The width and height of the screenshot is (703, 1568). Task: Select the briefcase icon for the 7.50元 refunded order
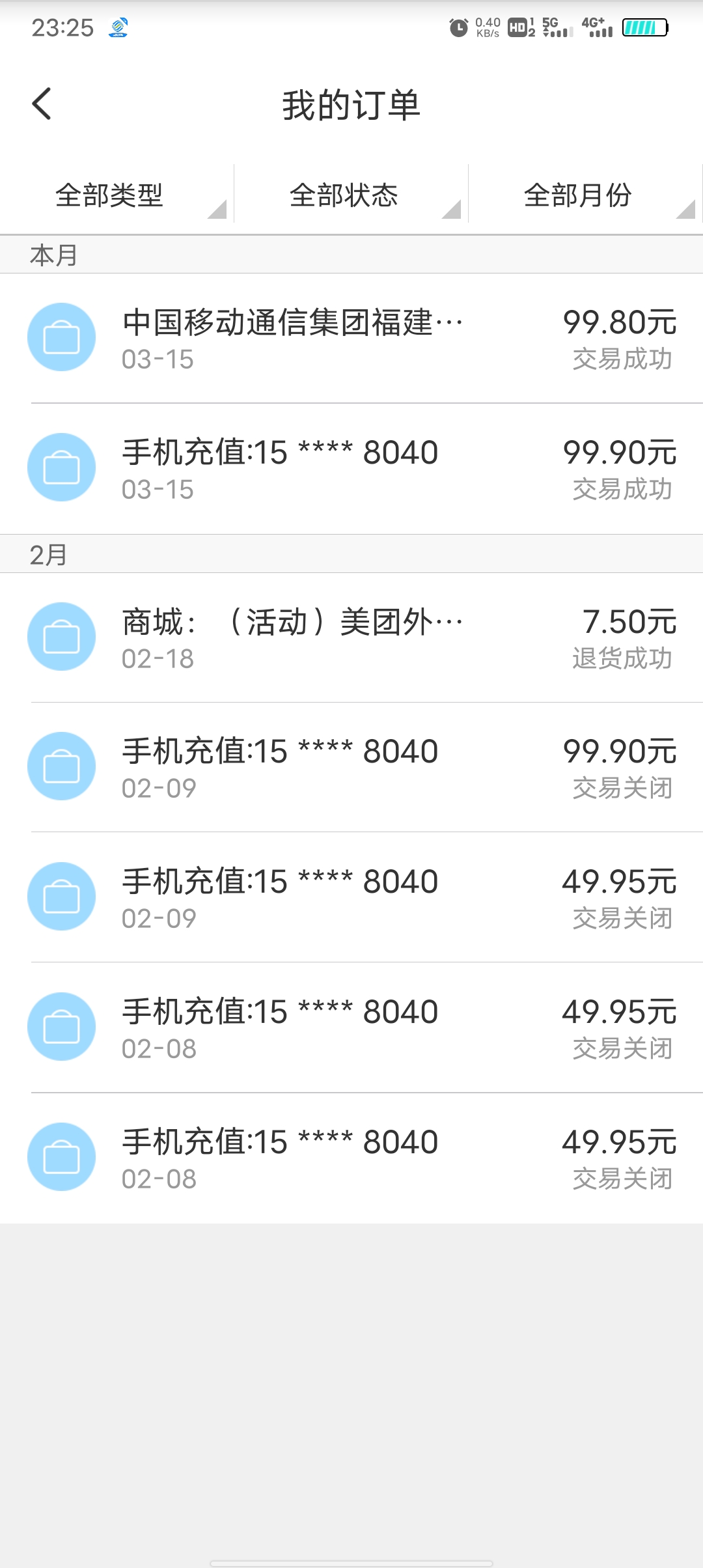coord(62,636)
